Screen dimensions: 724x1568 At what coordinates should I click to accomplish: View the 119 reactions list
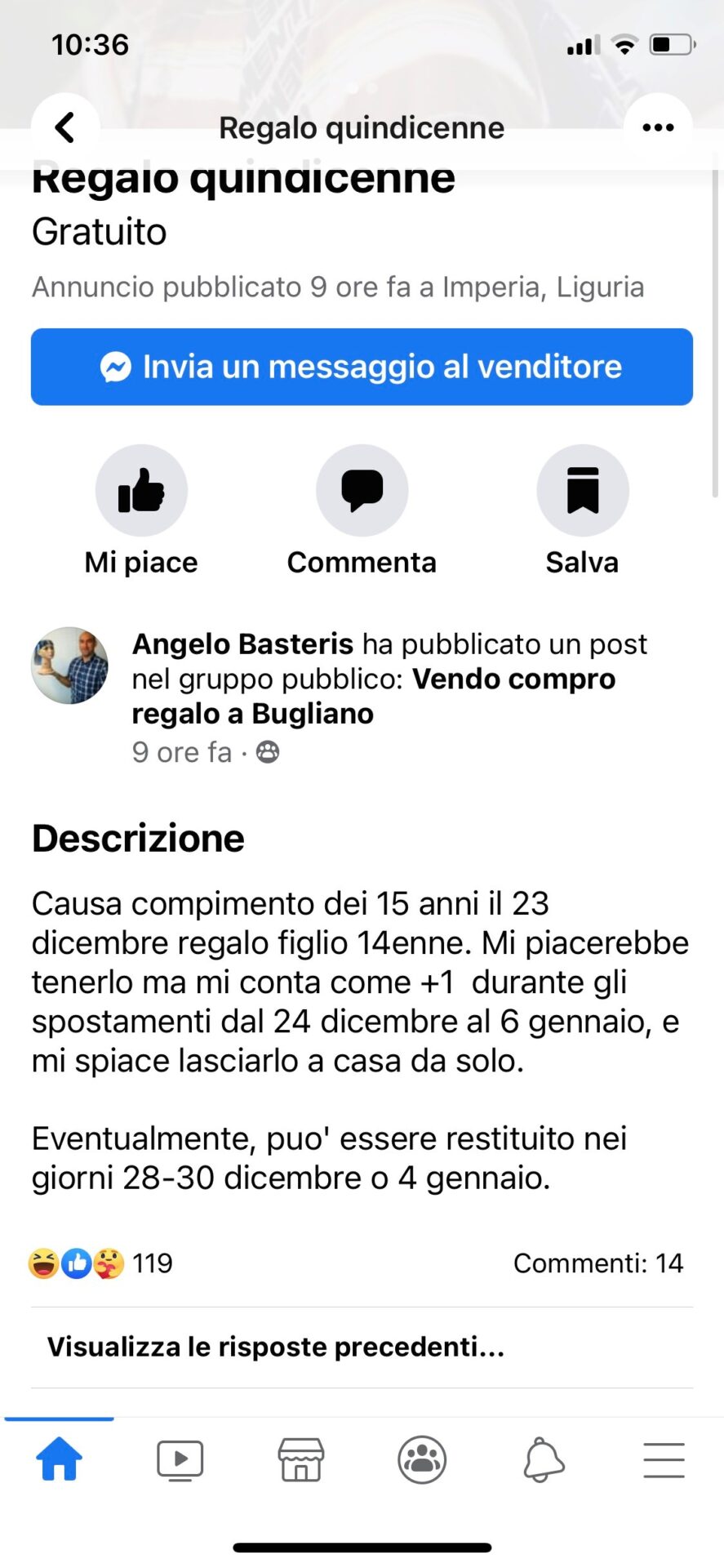pyautogui.click(x=101, y=1263)
